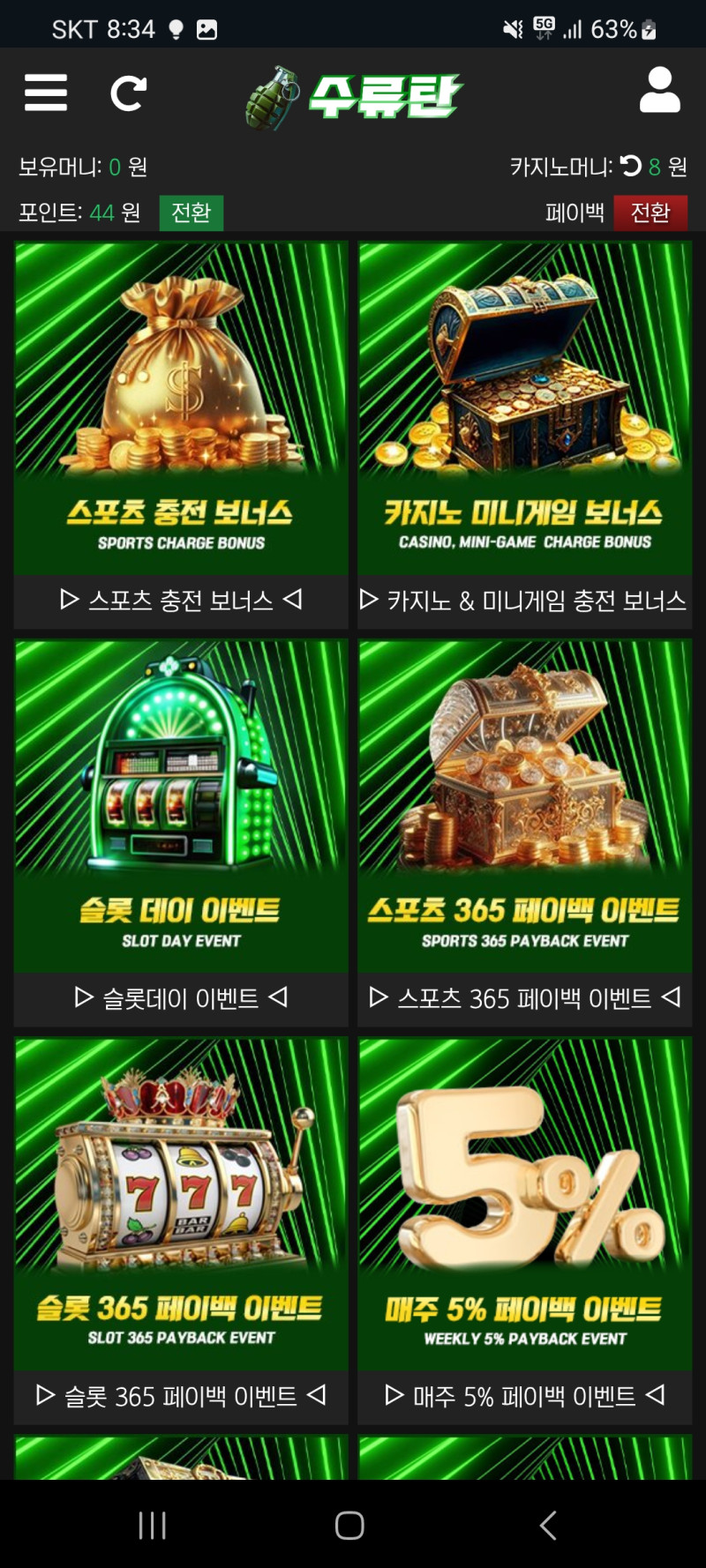View the 슬롯데이 이벤트 card

(x=181, y=832)
